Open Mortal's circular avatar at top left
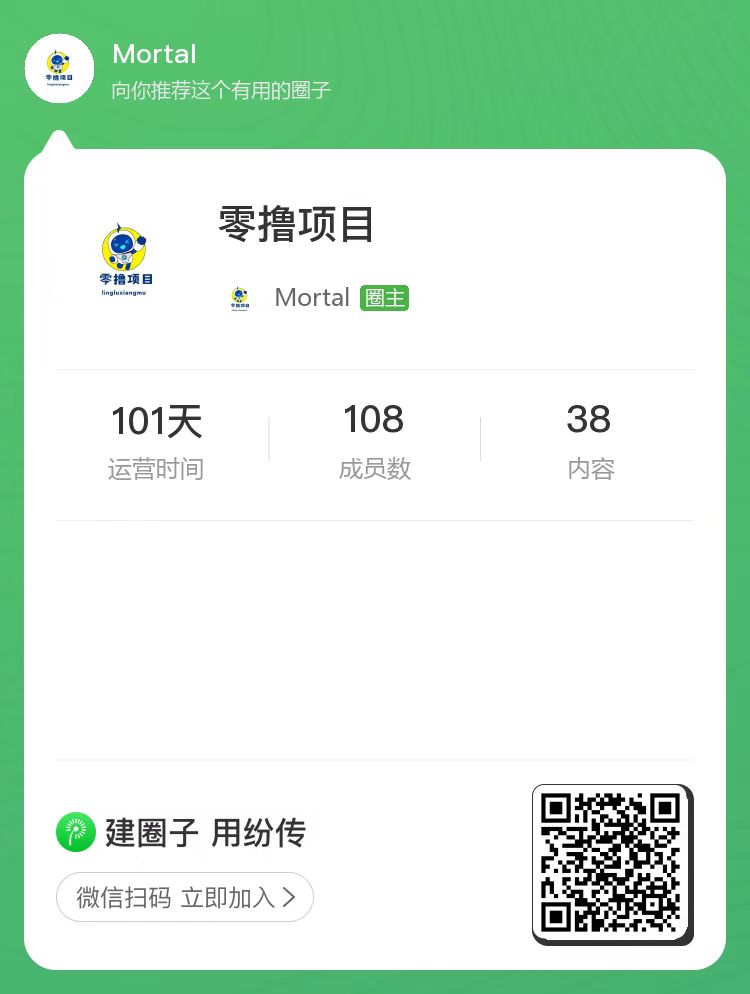The image size is (750, 994). click(58, 68)
